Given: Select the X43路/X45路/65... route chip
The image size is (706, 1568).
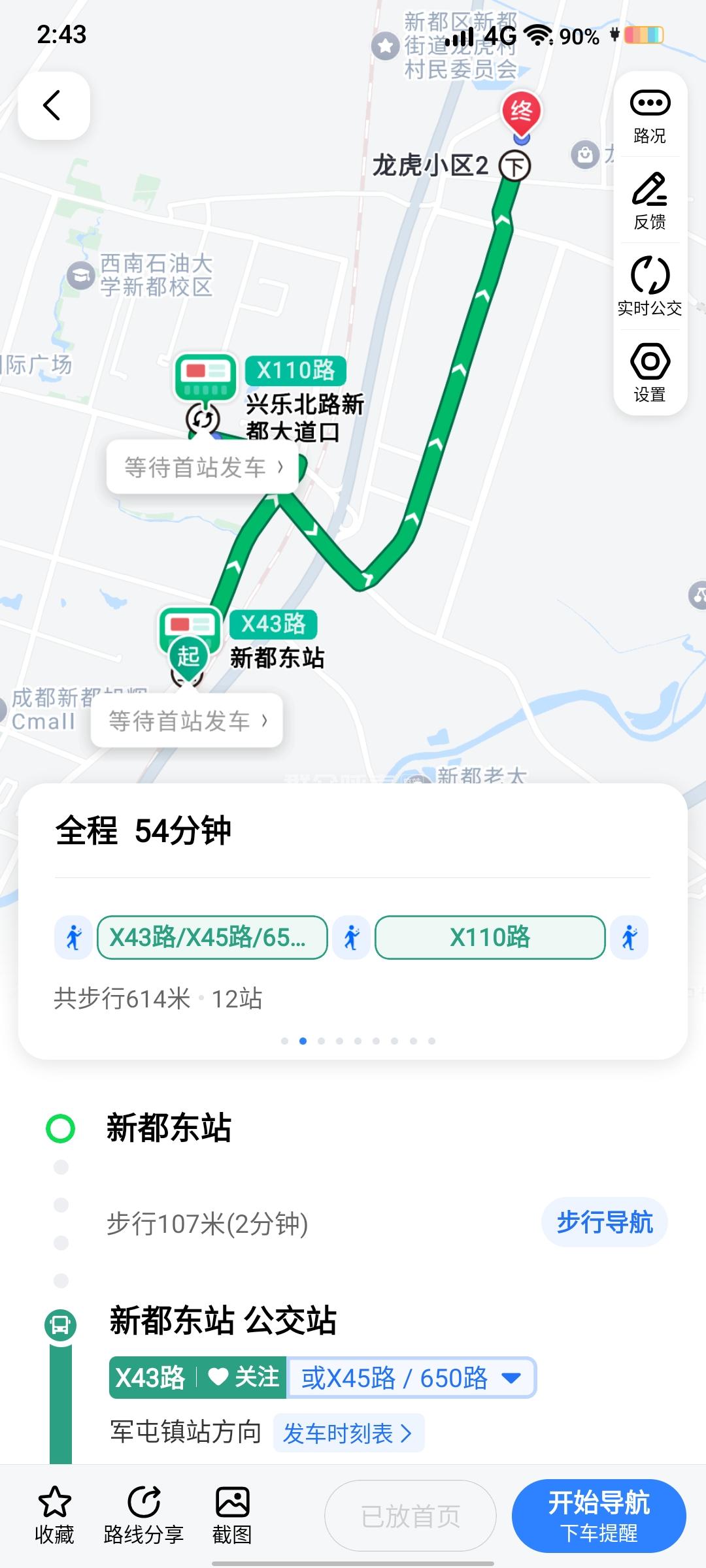Looking at the screenshot, I should tap(212, 938).
